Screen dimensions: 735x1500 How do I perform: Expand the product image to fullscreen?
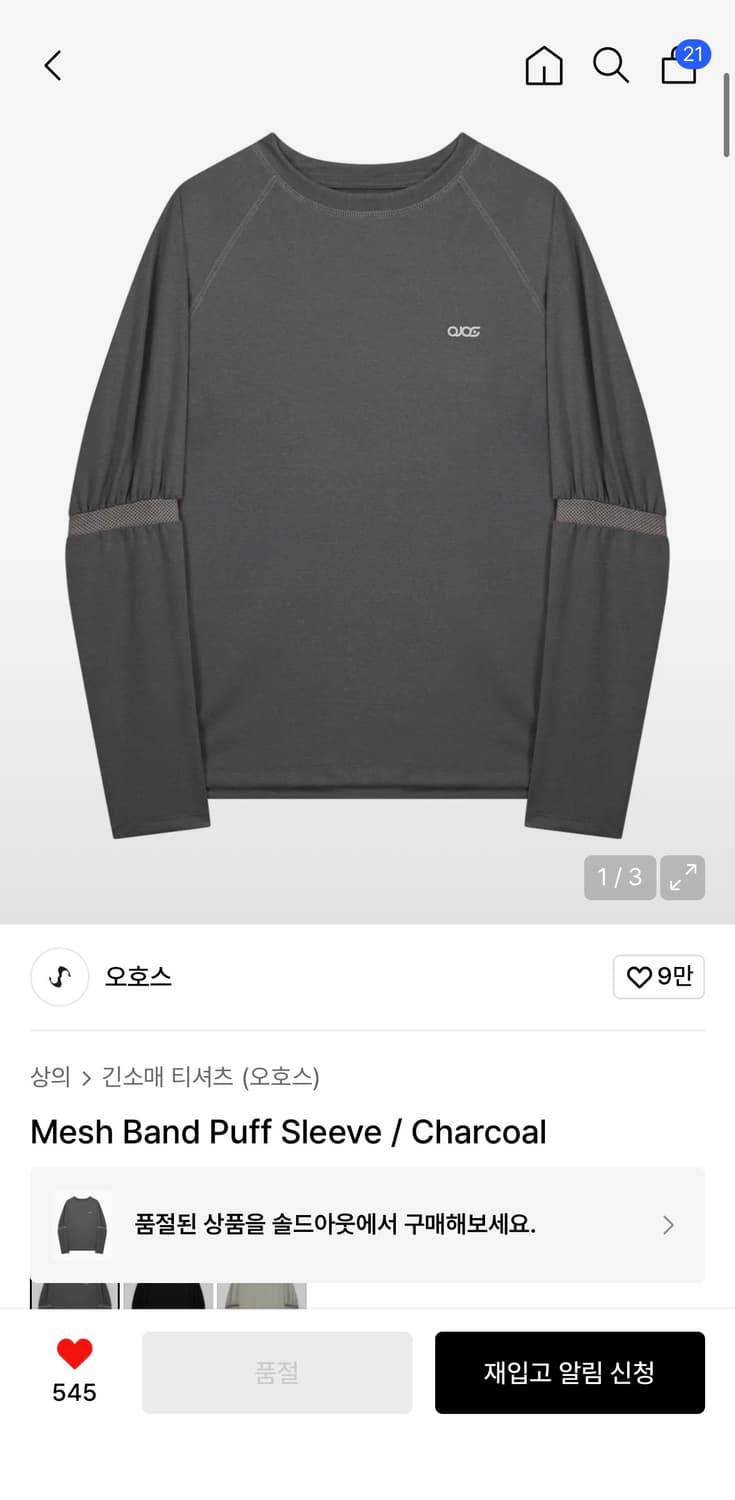(682, 877)
